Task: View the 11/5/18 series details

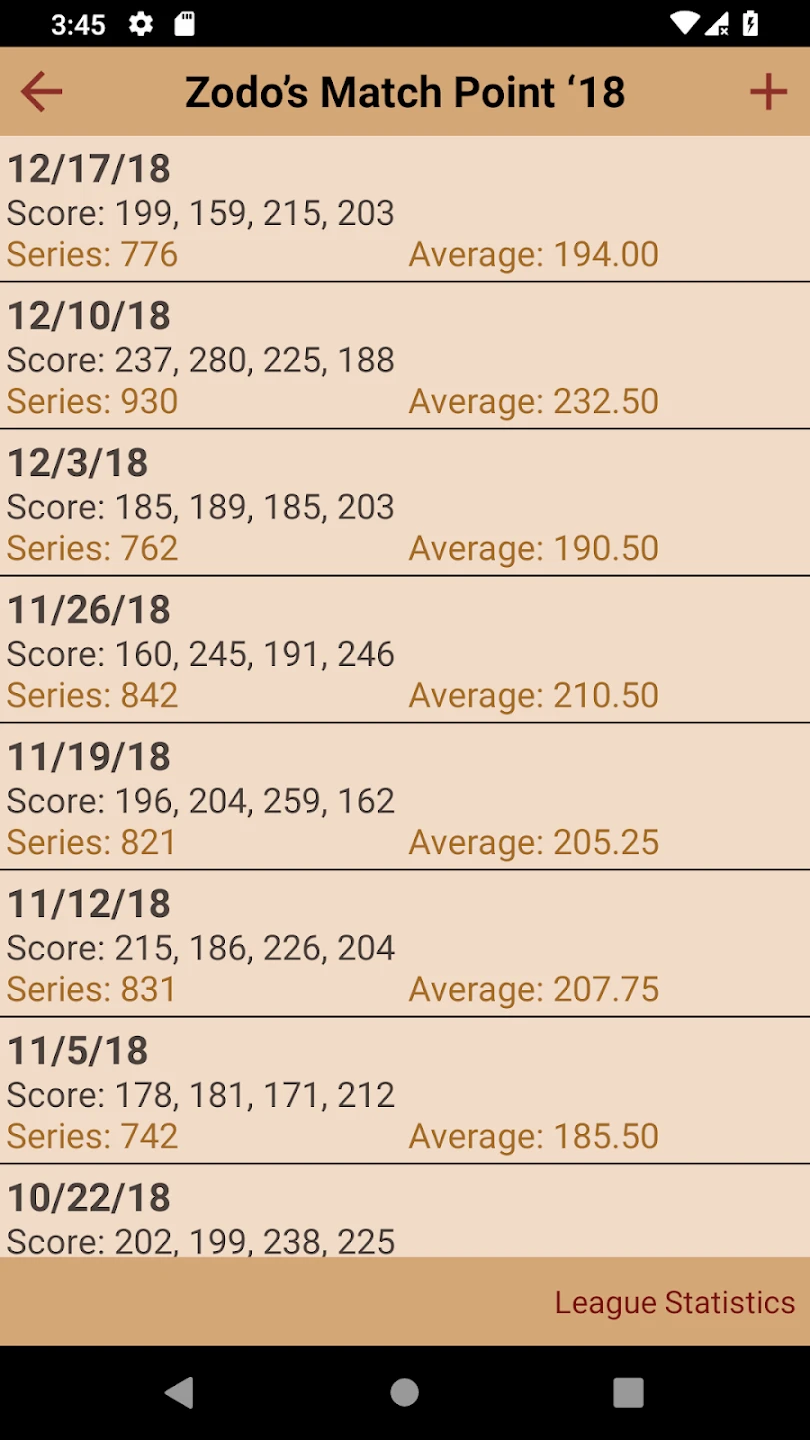Action: (x=404, y=1092)
